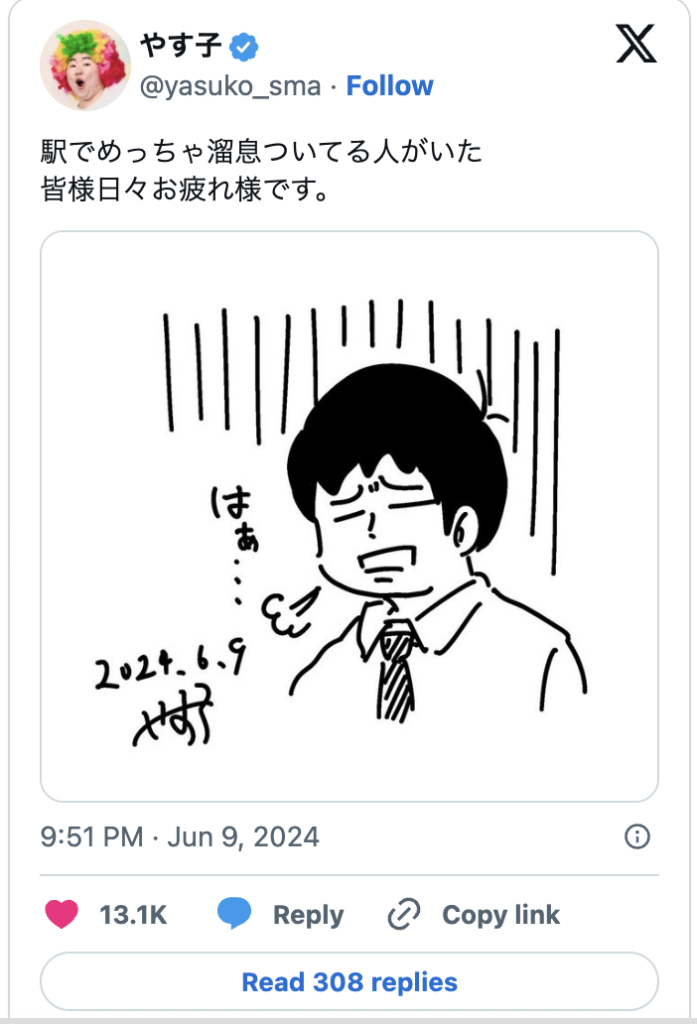Open the tweet info icon
Viewport: 697px width, 1024px height.
(637, 837)
